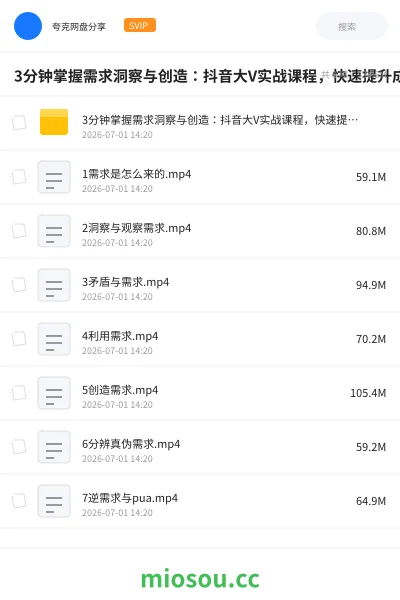
Task: Tick the checkbox for 4利用需求.mp4
Action: pos(19,339)
